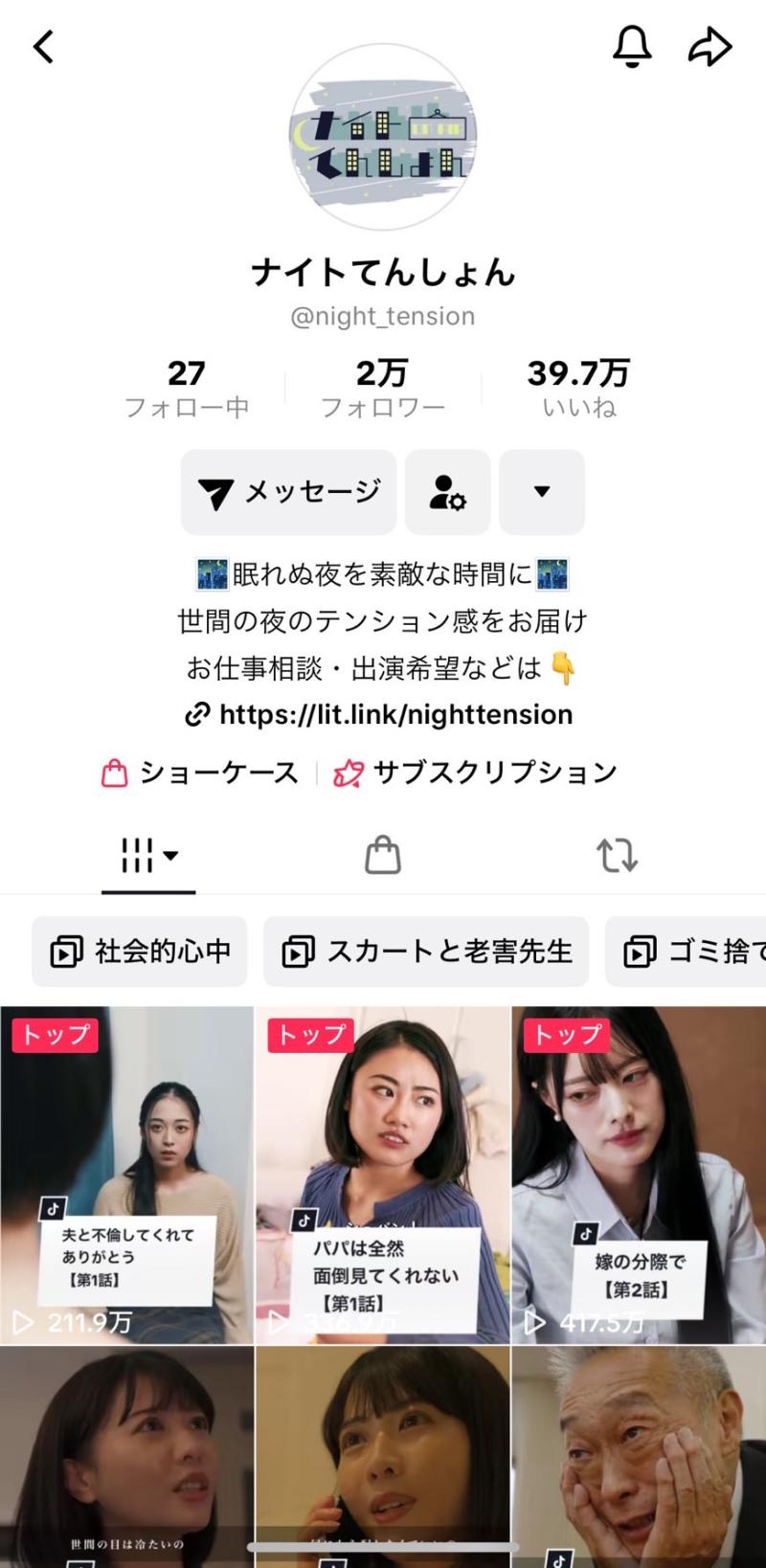
Task: Open the スカートと老害先生 playlist
Action: click(x=426, y=952)
